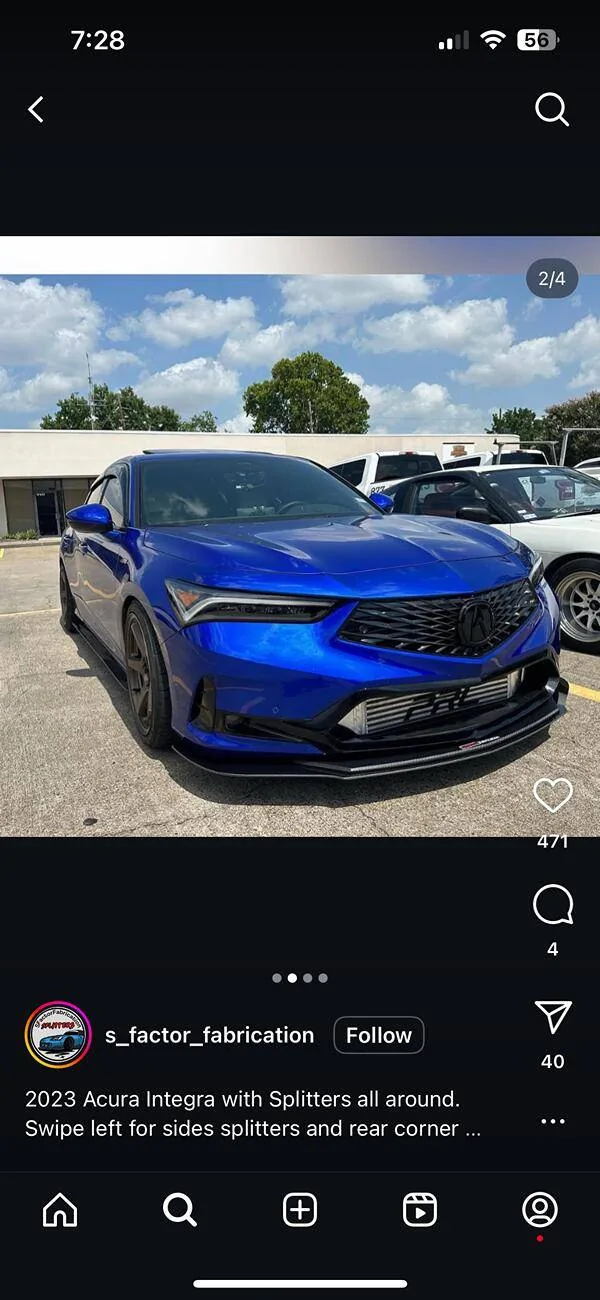The image size is (600, 1300).
Task: Open the three-dot options menu
Action: click(553, 1121)
